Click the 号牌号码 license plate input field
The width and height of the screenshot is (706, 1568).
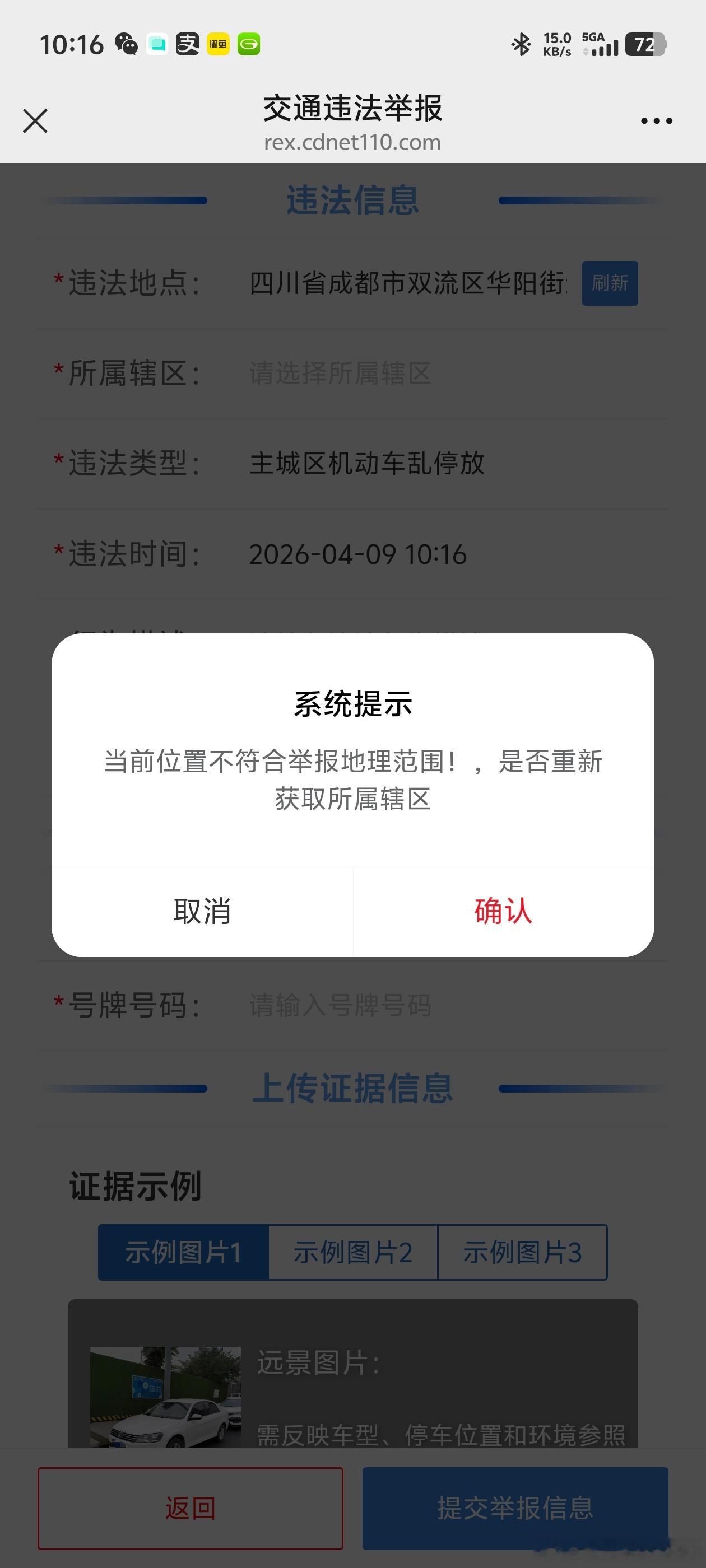(340, 1005)
